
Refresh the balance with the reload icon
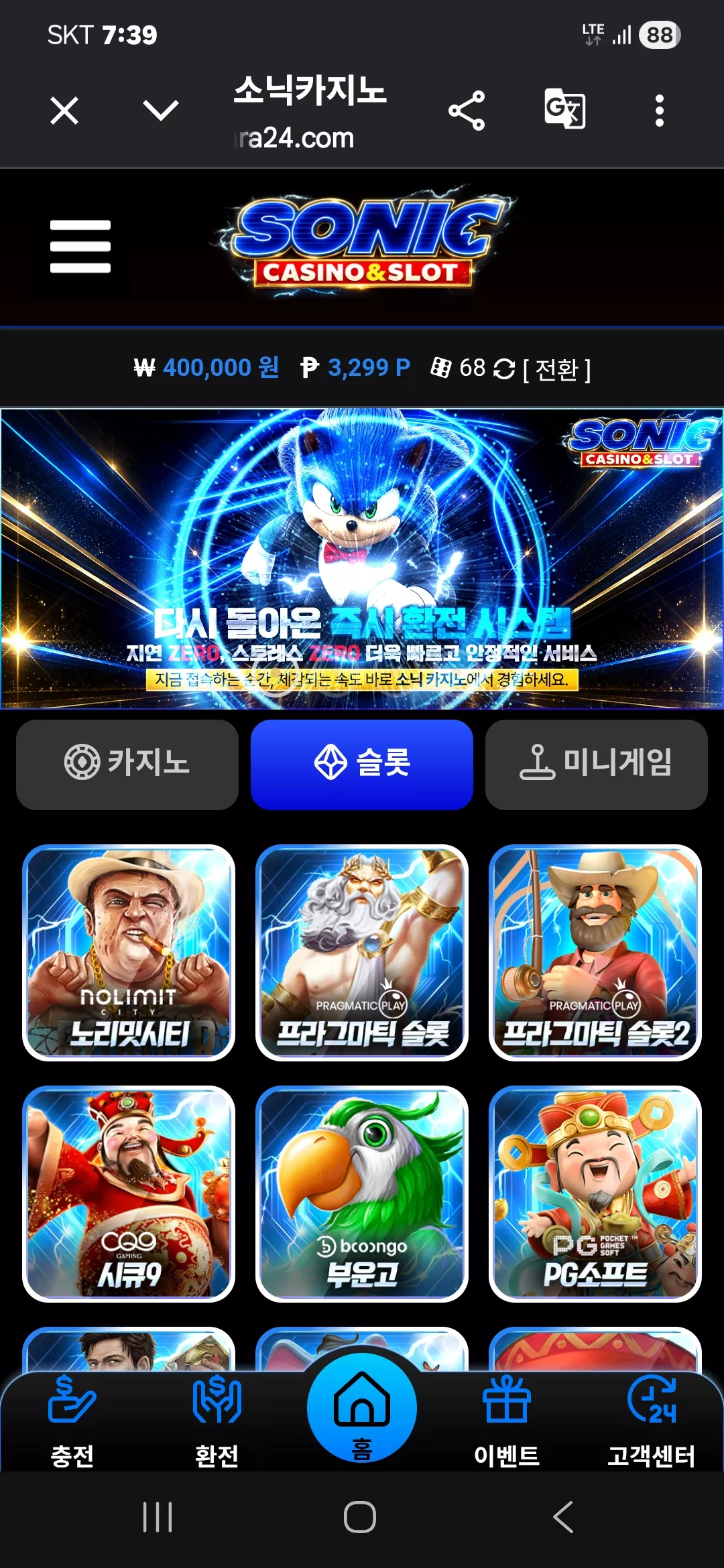(504, 369)
